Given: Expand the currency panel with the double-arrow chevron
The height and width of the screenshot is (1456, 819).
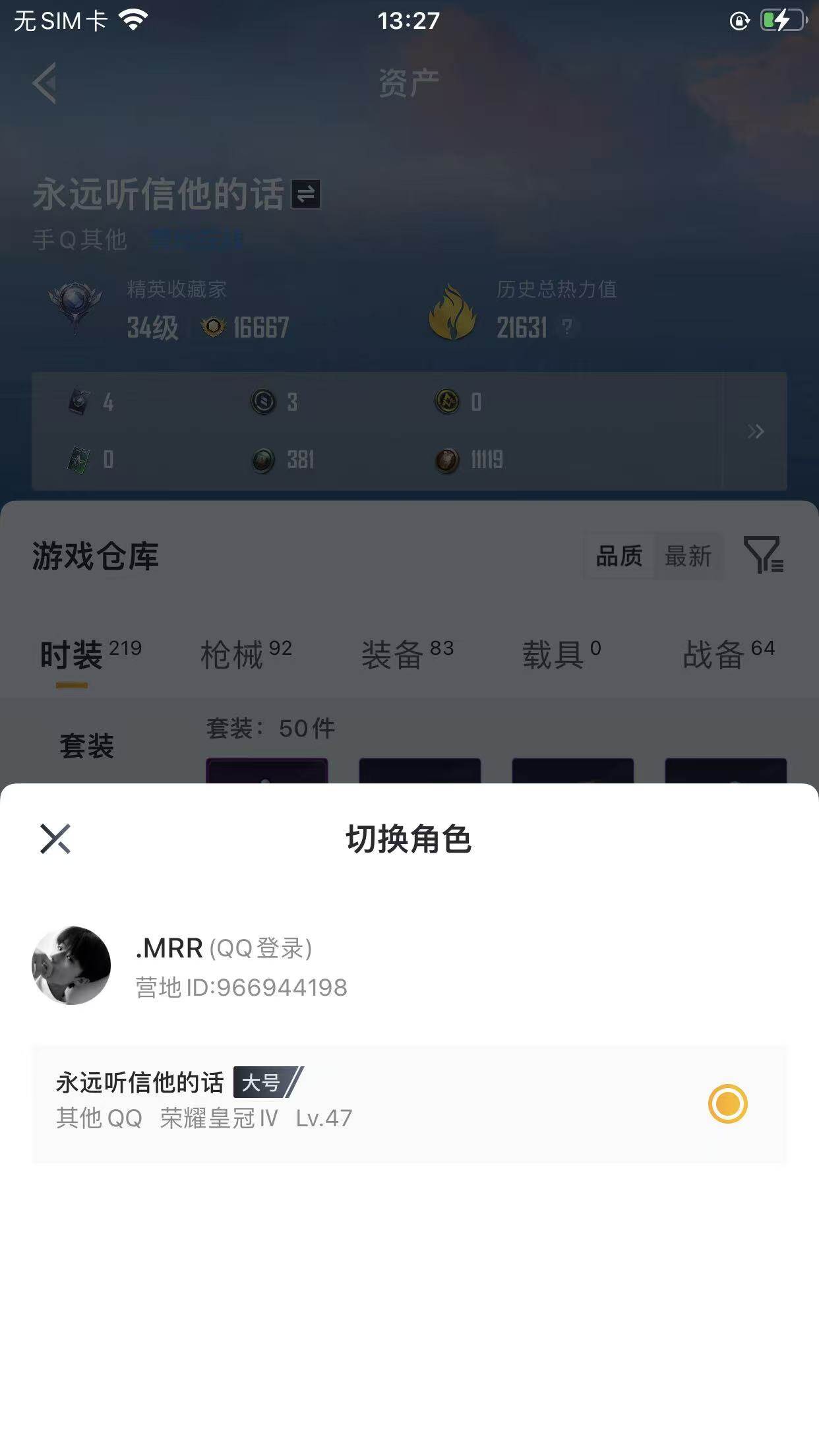Looking at the screenshot, I should (x=756, y=430).
